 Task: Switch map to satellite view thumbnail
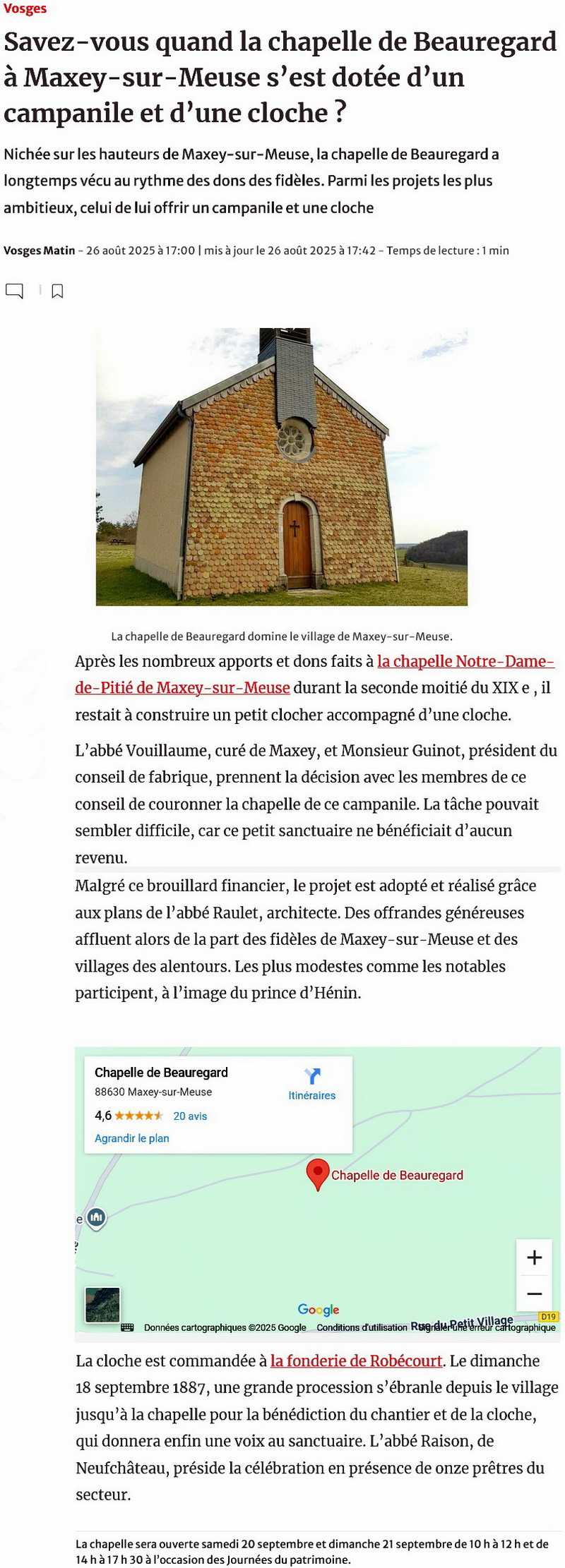(x=102, y=1305)
